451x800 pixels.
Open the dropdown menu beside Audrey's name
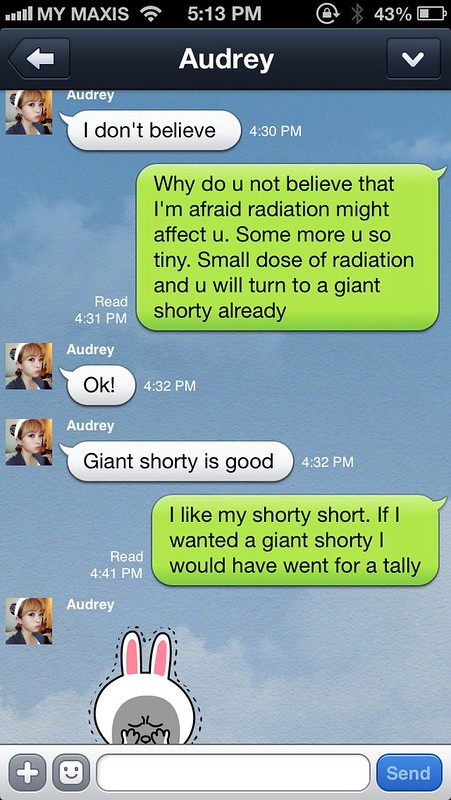pos(413,59)
